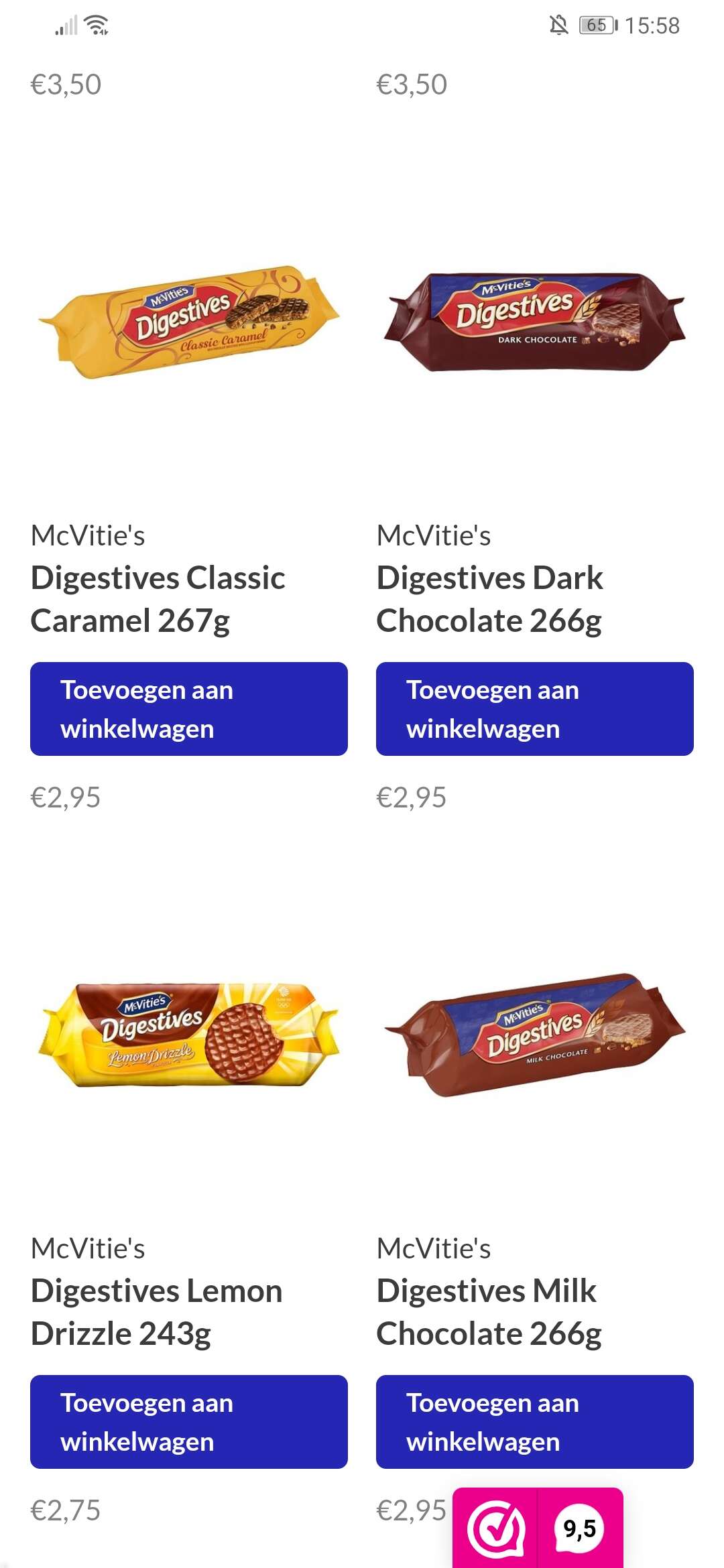View the Digestives Dark Chocolate product image
724x1568 pixels.
(535, 322)
